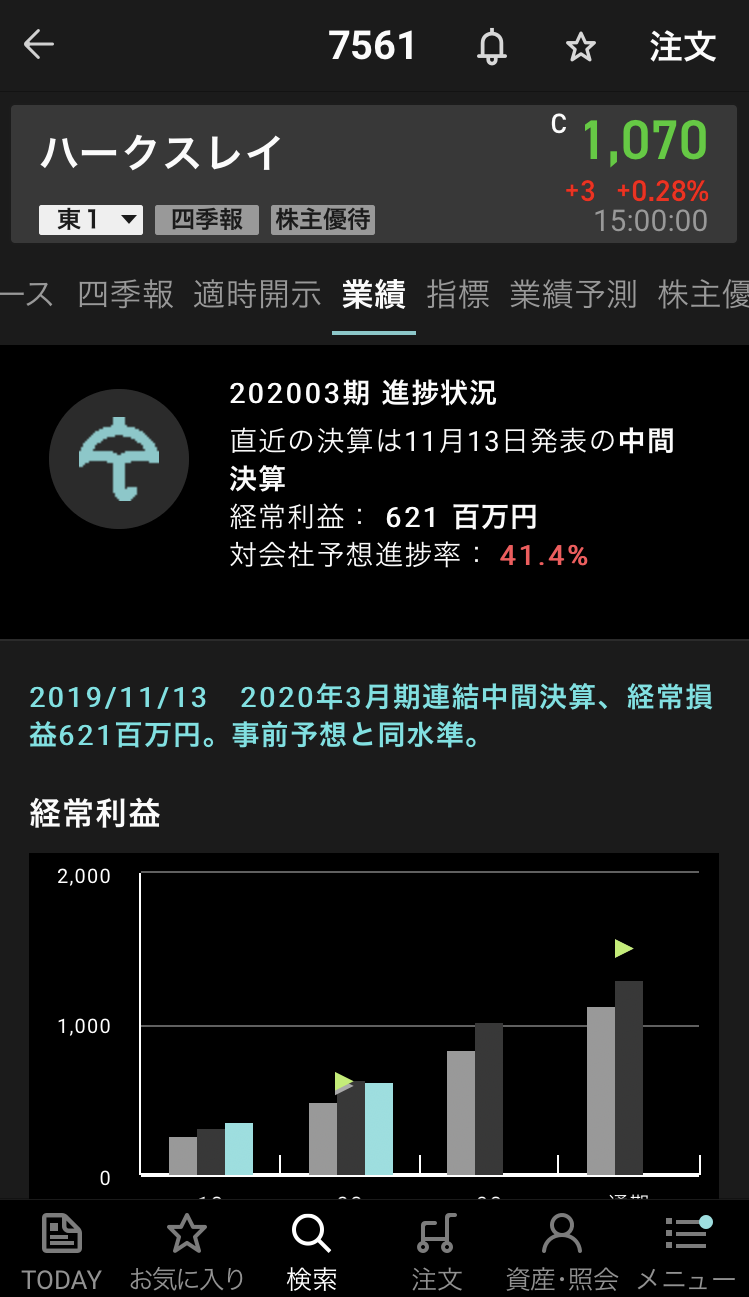The image size is (749, 1297).
Task: Select the 業績 tab
Action: point(373,294)
